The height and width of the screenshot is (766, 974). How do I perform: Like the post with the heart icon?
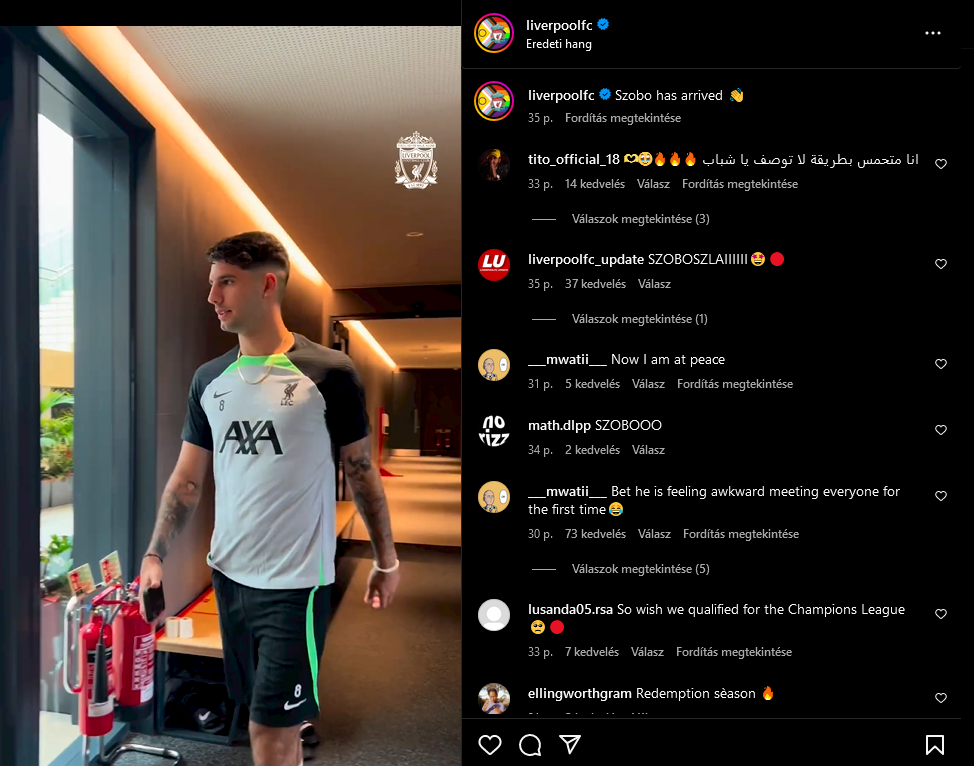point(490,744)
